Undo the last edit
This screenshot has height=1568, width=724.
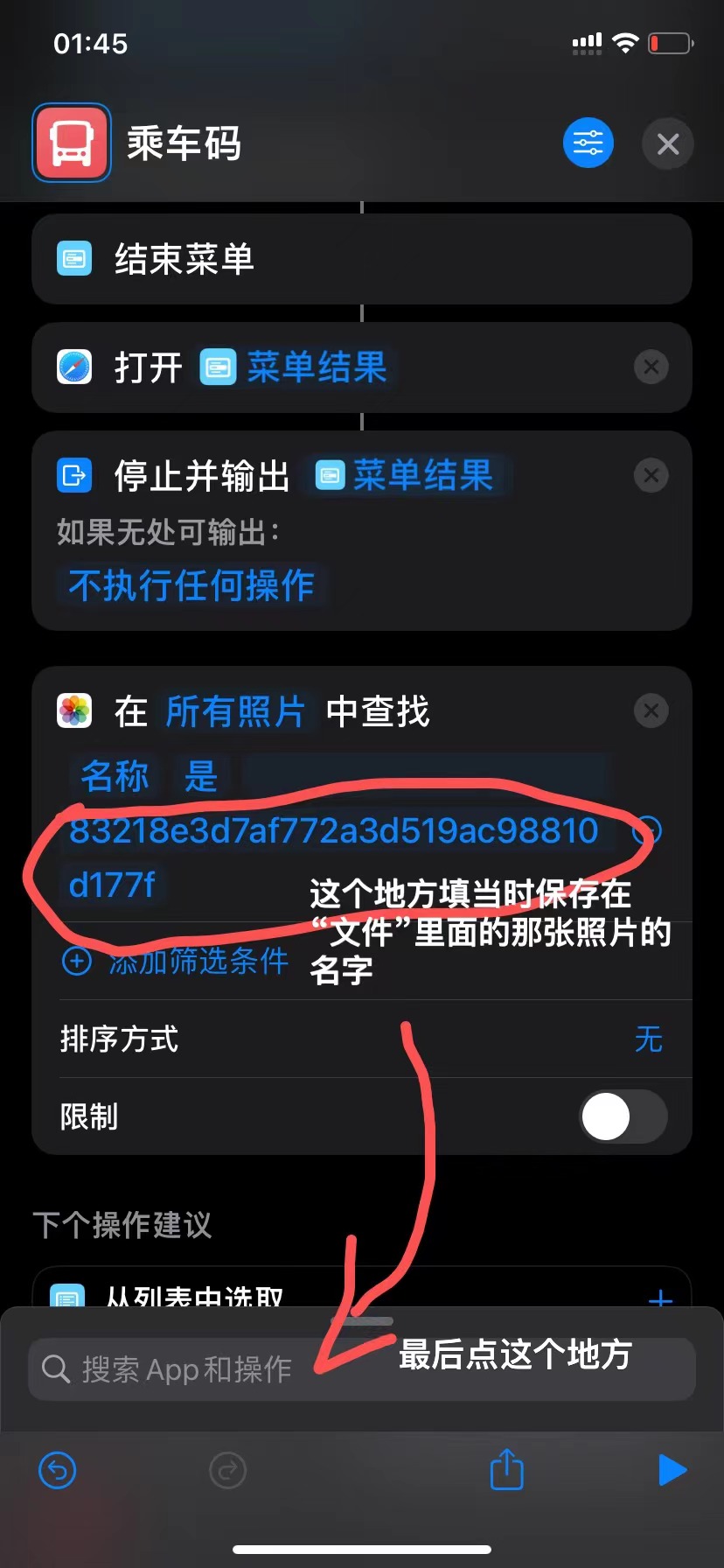[58, 1470]
